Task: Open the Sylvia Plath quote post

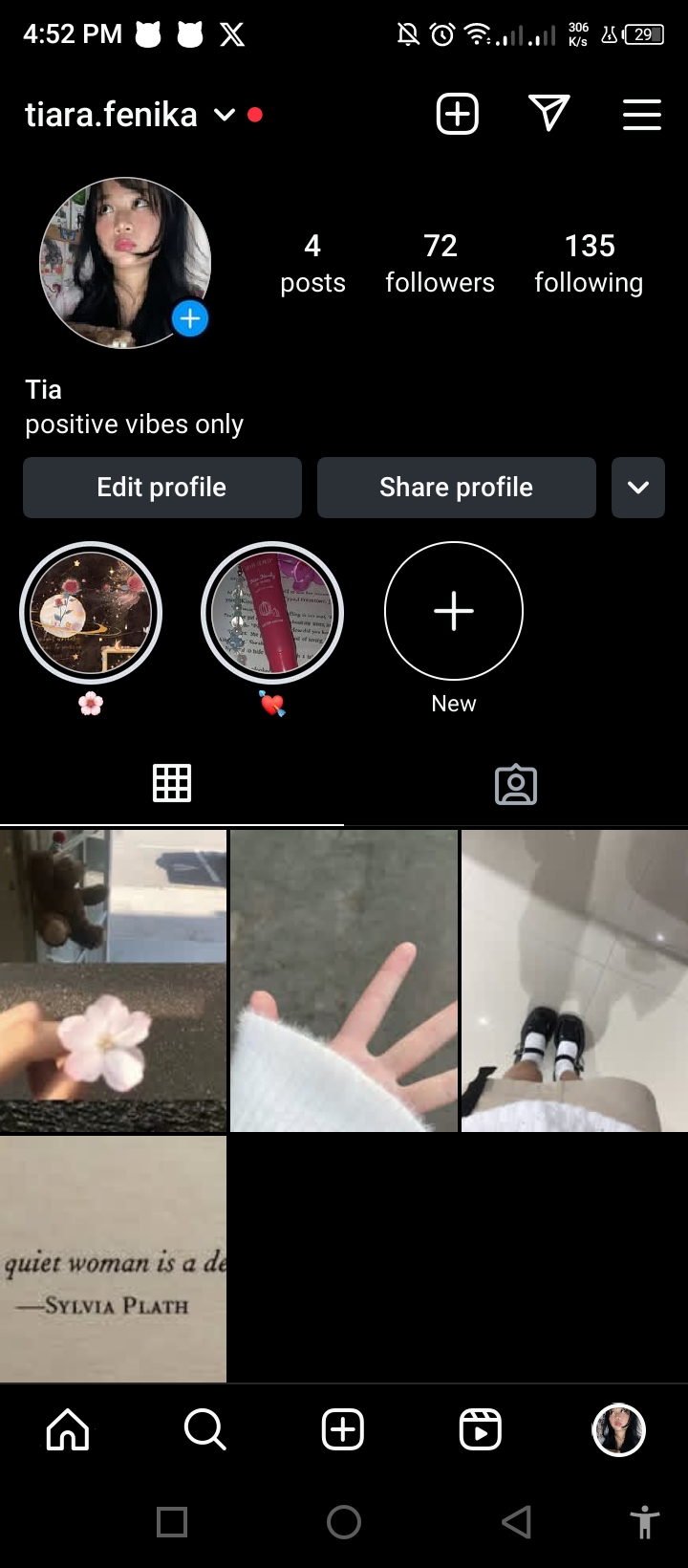Action: tap(113, 1258)
